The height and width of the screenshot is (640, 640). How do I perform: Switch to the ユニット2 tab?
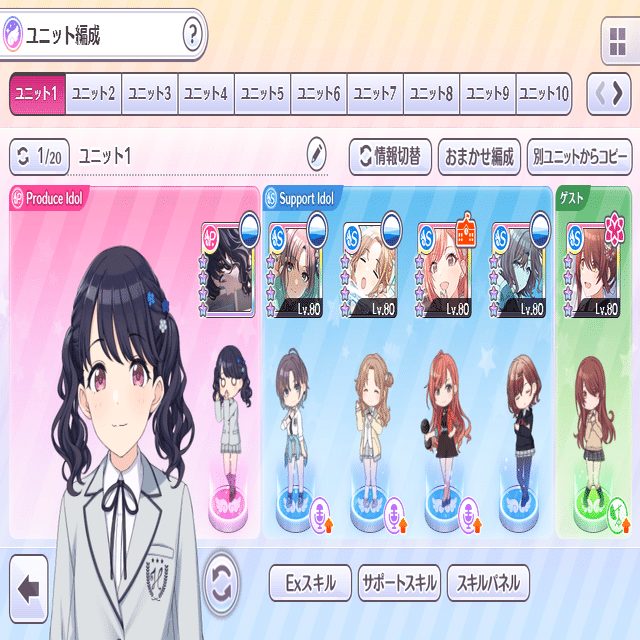click(x=94, y=95)
